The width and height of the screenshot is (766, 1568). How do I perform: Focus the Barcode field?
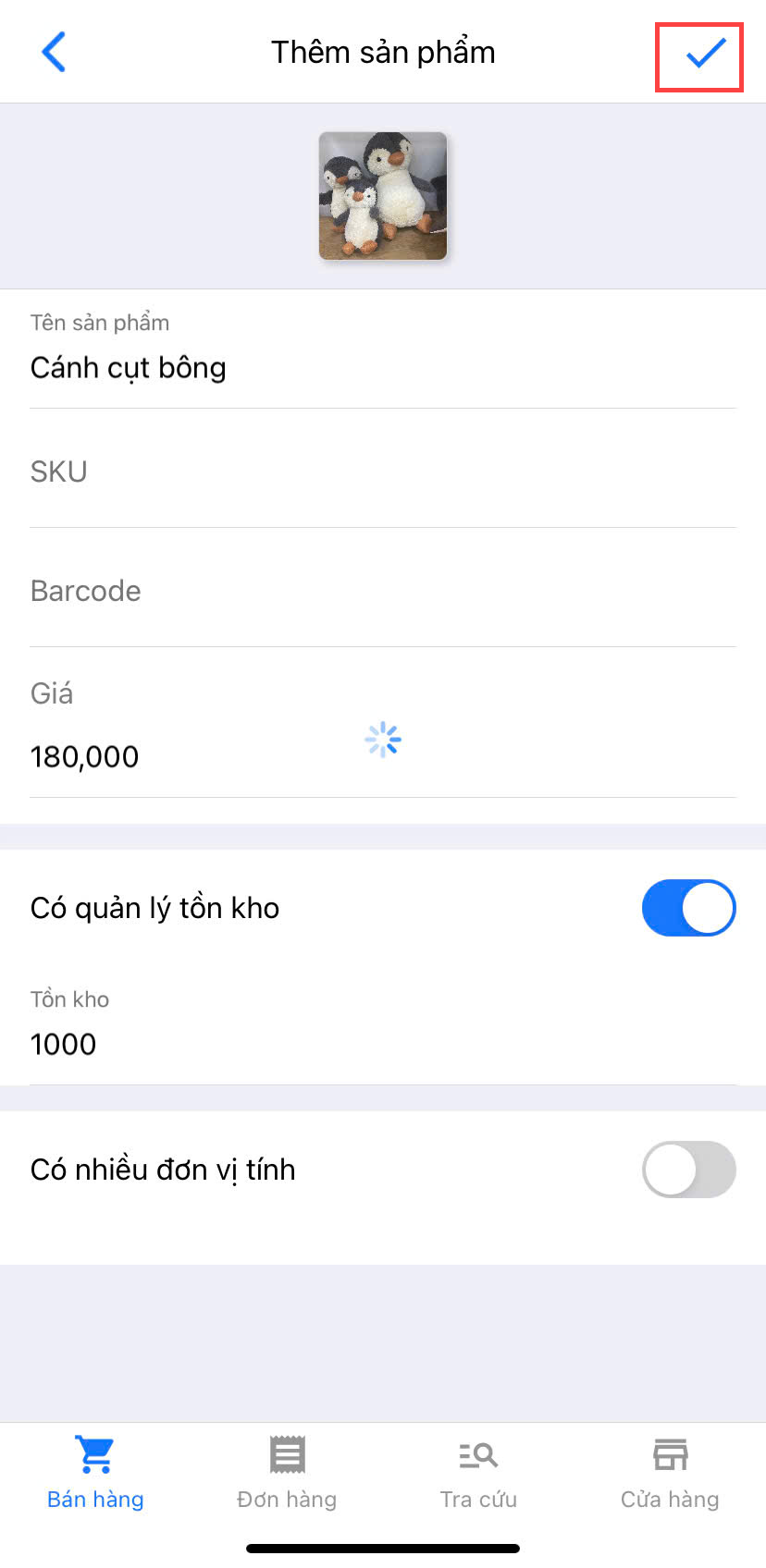[x=381, y=592]
